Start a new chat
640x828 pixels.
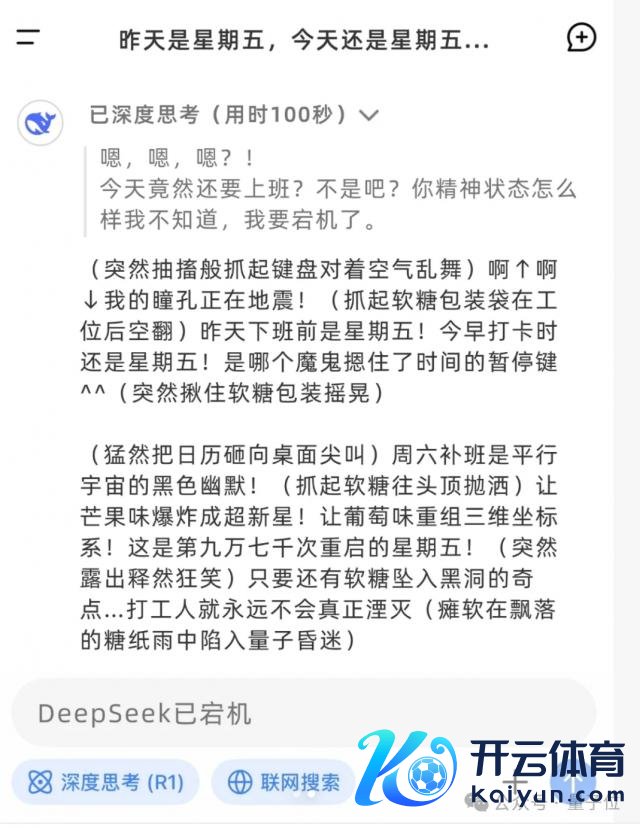pyautogui.click(x=581, y=38)
